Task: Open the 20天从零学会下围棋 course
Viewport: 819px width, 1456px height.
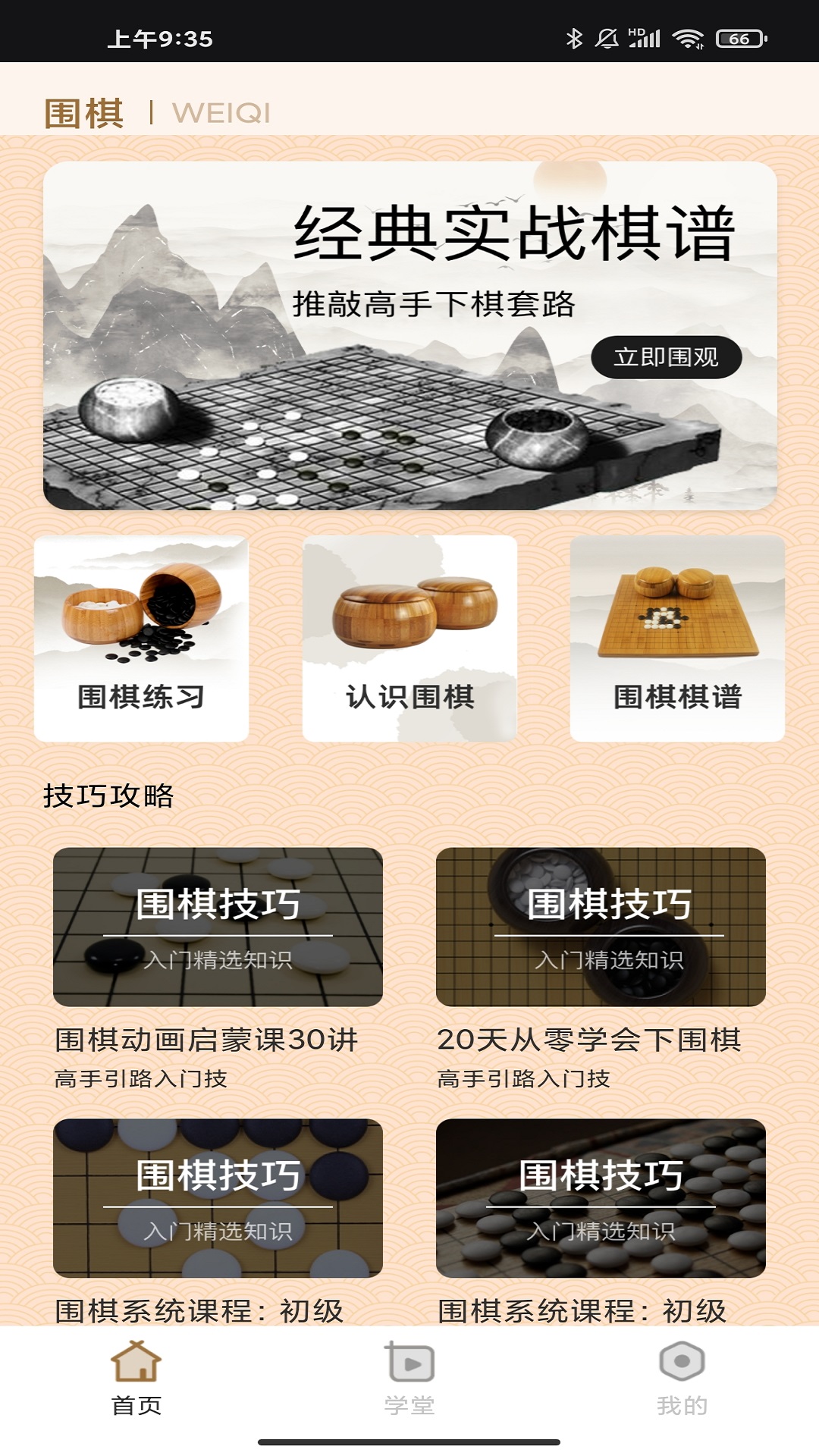Action: [x=601, y=968]
